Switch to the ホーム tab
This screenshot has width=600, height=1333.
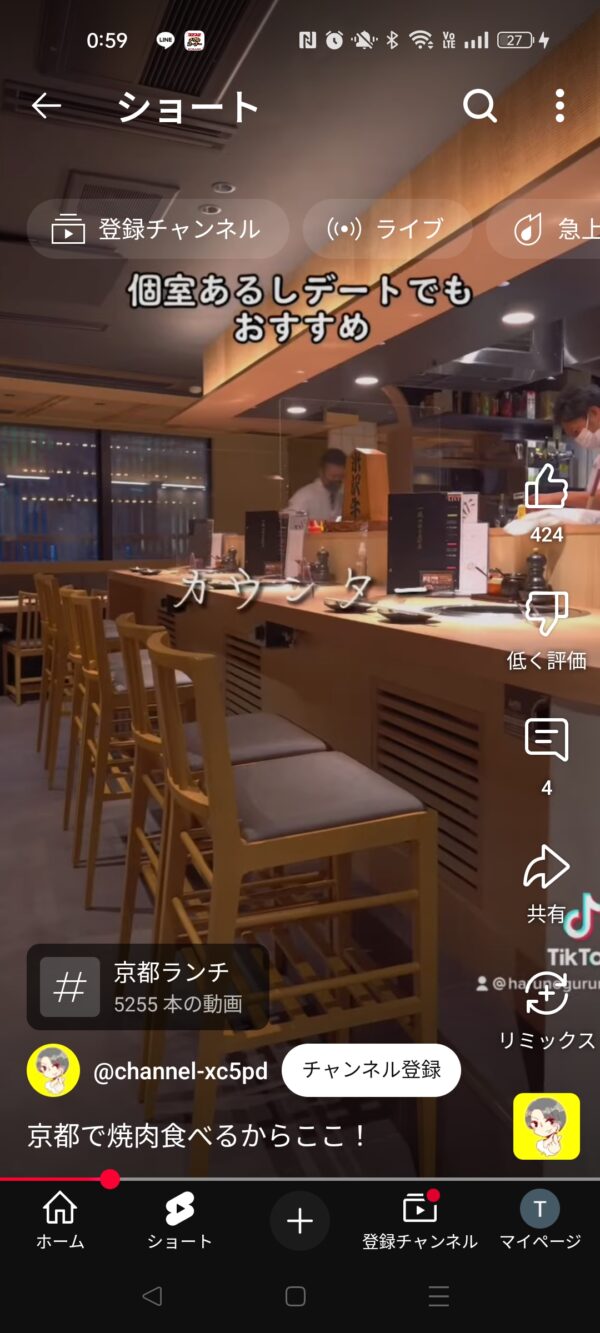pyautogui.click(x=60, y=1220)
